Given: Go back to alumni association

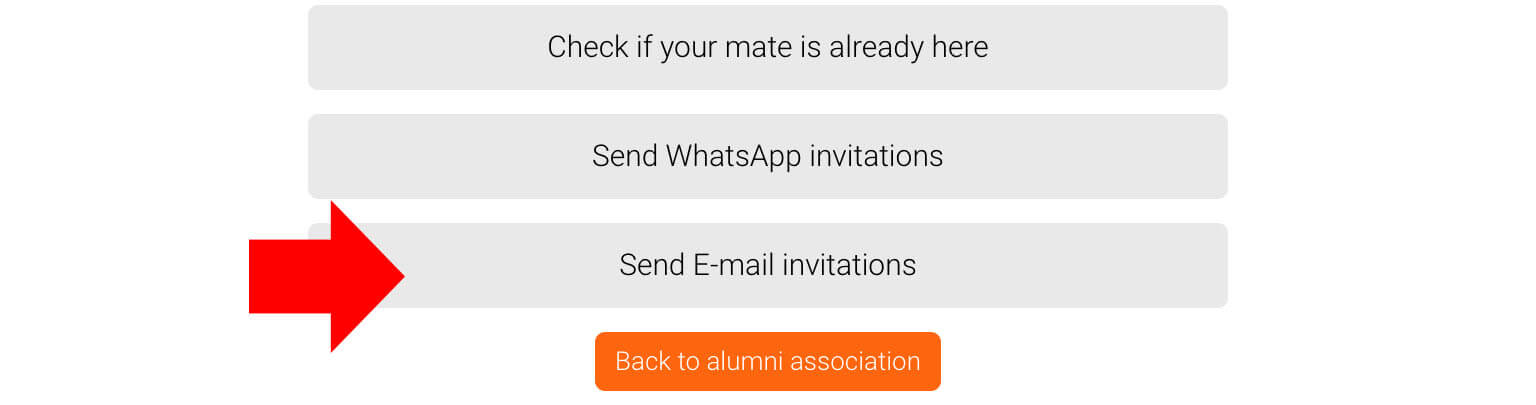Looking at the screenshot, I should point(767,361).
